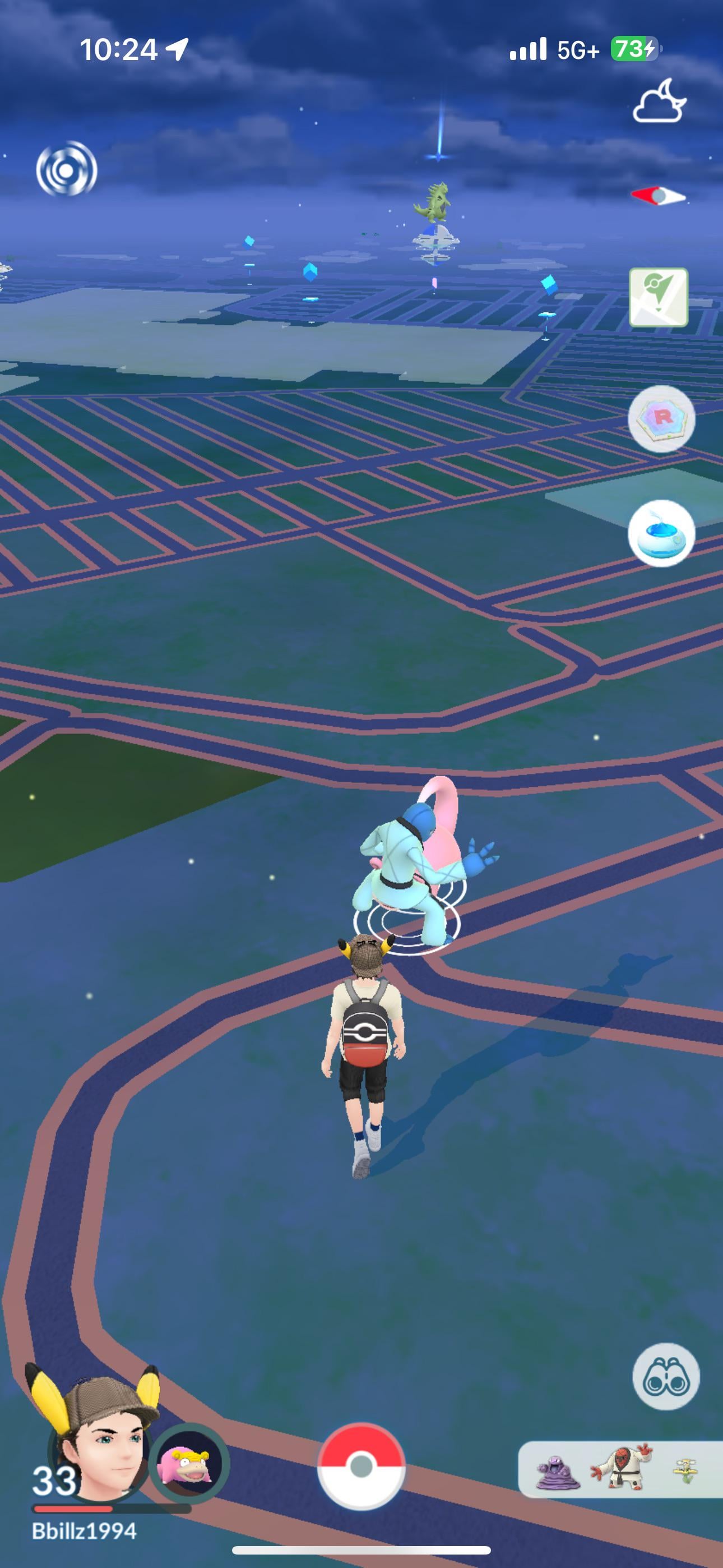
Task: Check the active incense item
Action: point(661,533)
